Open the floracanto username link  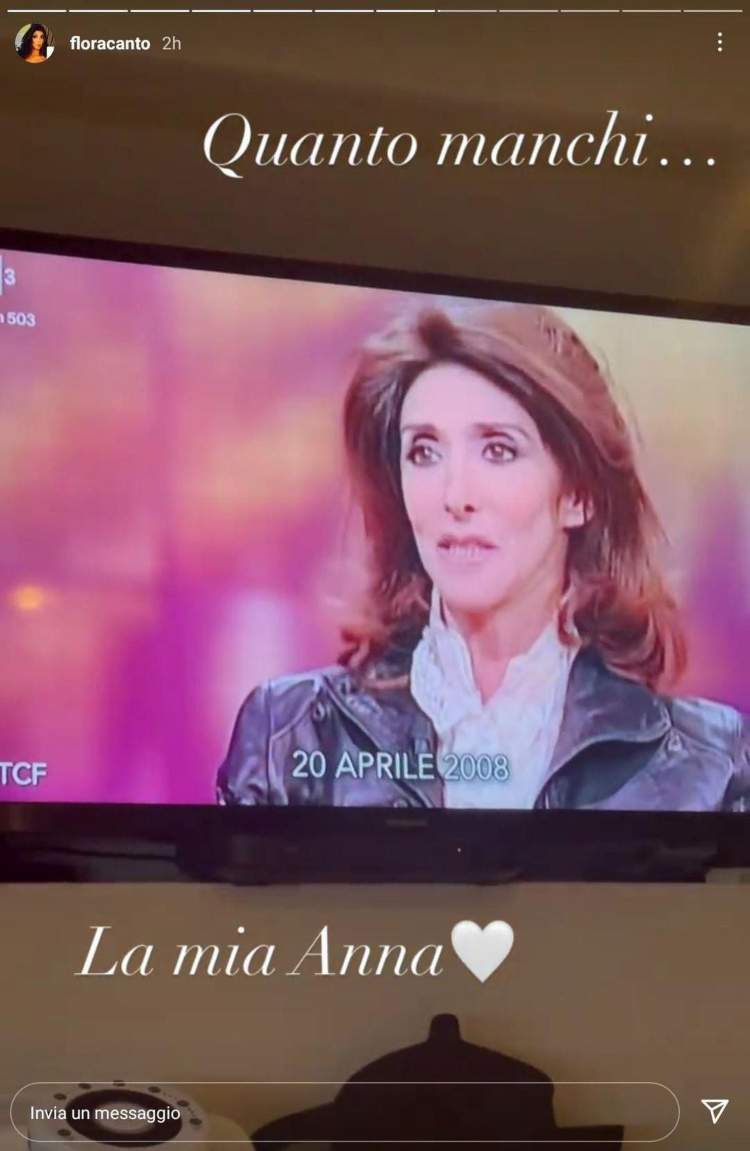coord(109,44)
